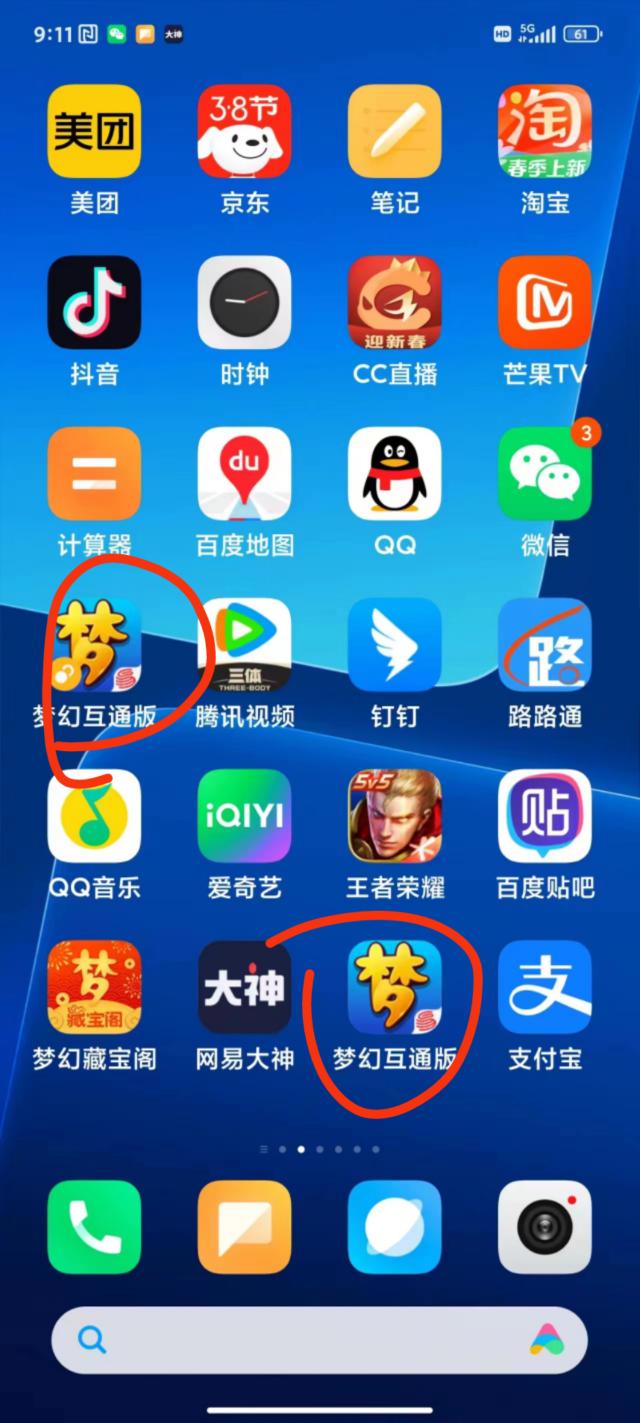The image size is (640, 1423).
Task: Open 微信 with 3 unread notifications
Action: pyautogui.click(x=545, y=473)
